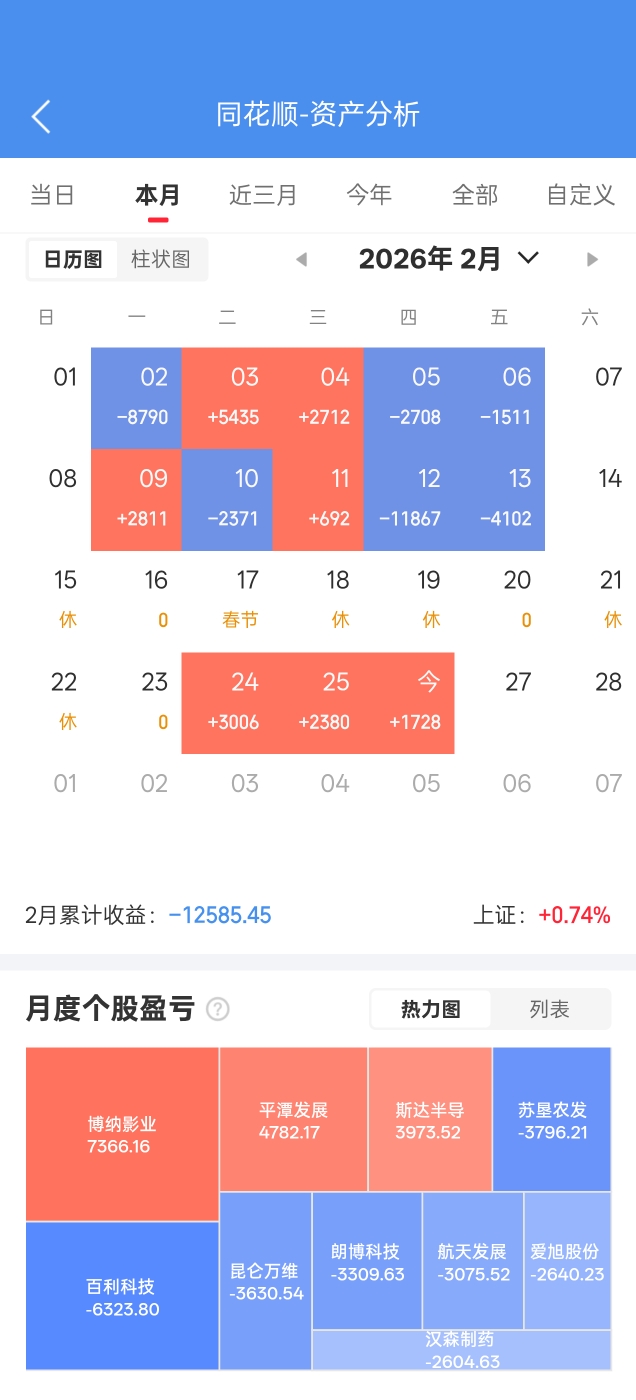Switch 月度个股盈亏 to 列表 view
This screenshot has width=636, height=1400.
pos(549,1010)
